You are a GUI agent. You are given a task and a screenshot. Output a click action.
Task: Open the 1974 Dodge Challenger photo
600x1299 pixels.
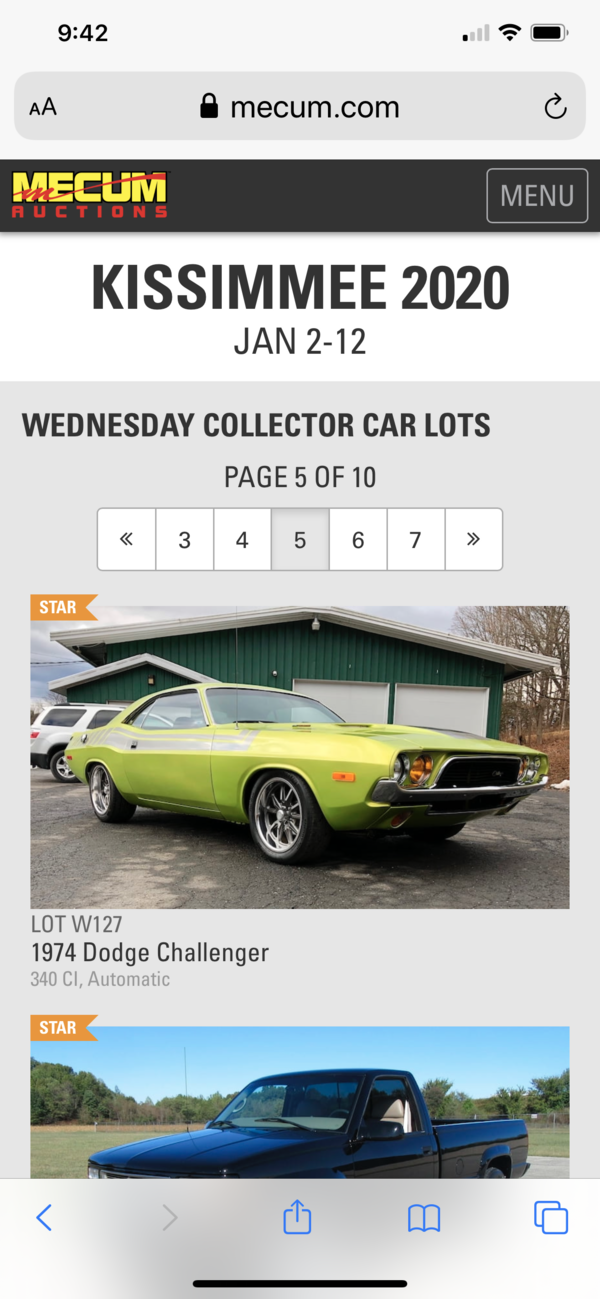point(300,756)
